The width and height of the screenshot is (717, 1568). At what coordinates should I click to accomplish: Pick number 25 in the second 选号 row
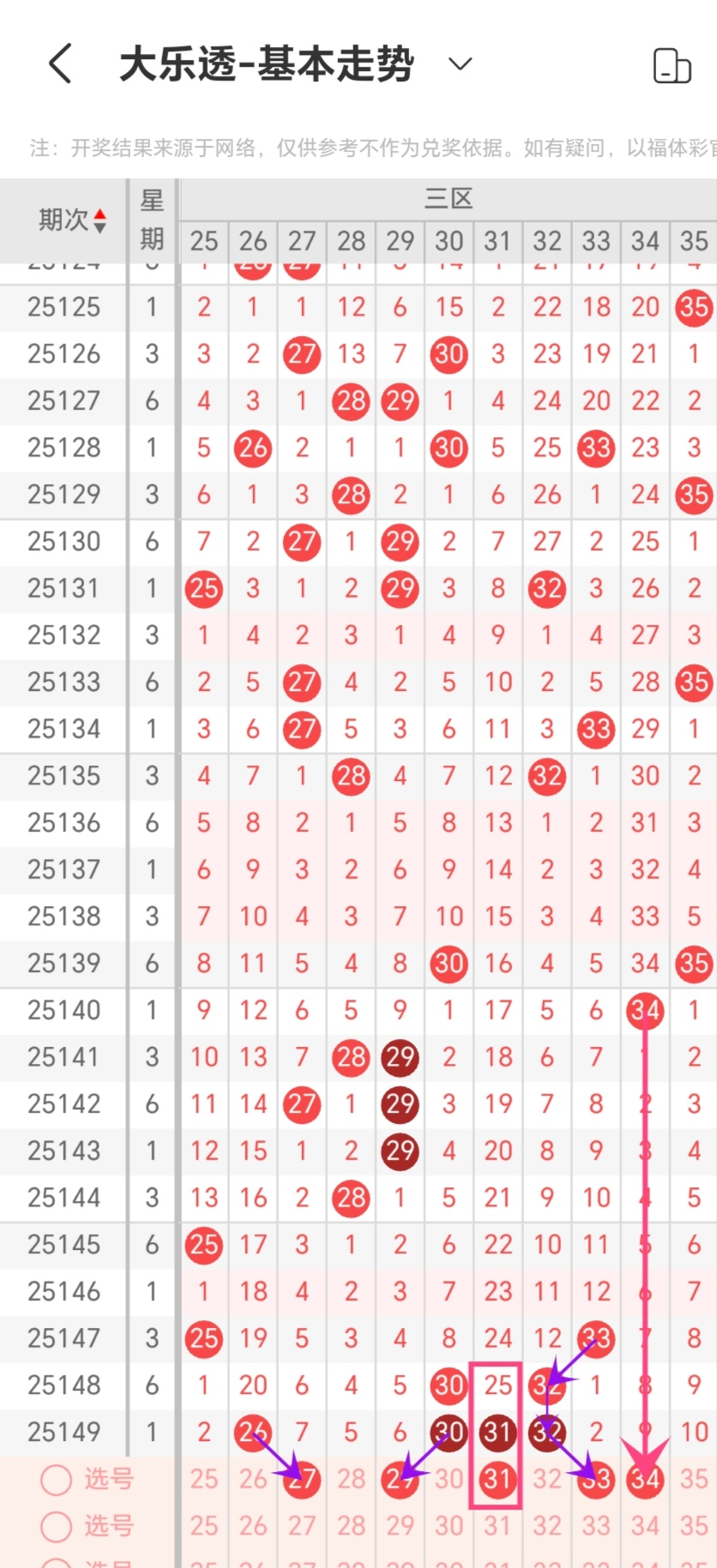(204, 1526)
